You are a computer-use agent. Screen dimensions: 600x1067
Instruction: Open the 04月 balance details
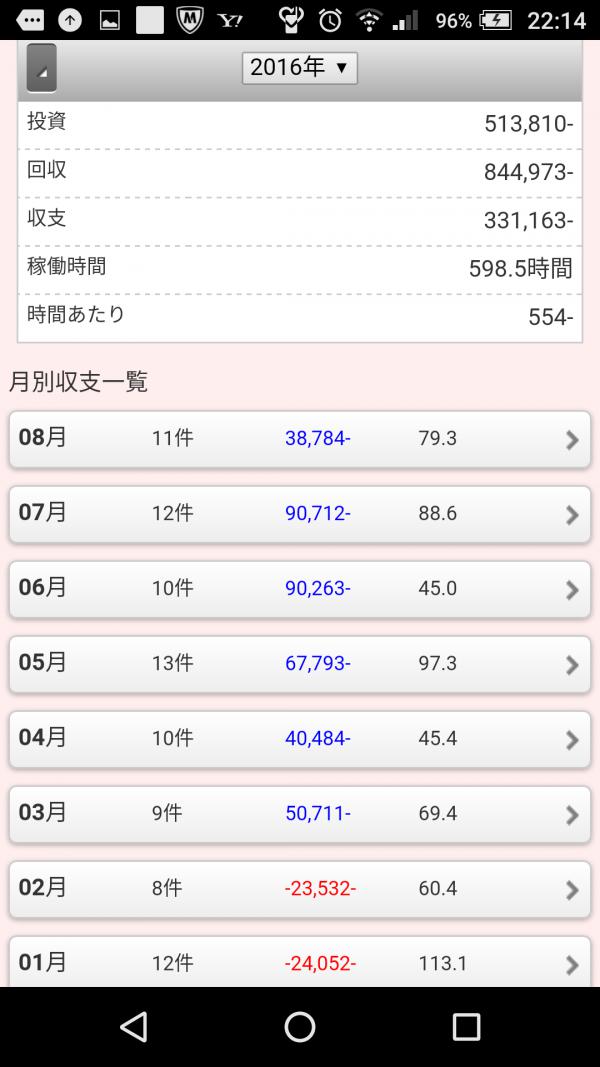[299, 739]
